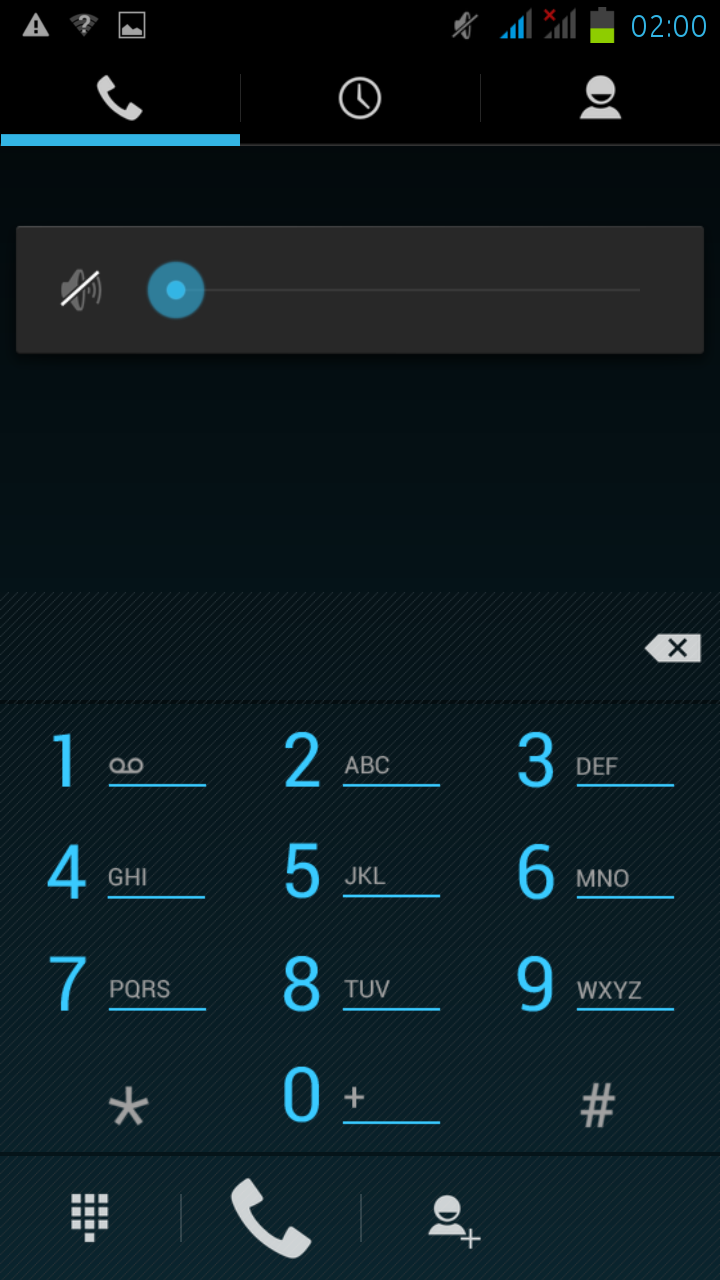The height and width of the screenshot is (1280, 720).
Task: Enter digit 3 DEF
Action: 594,762
